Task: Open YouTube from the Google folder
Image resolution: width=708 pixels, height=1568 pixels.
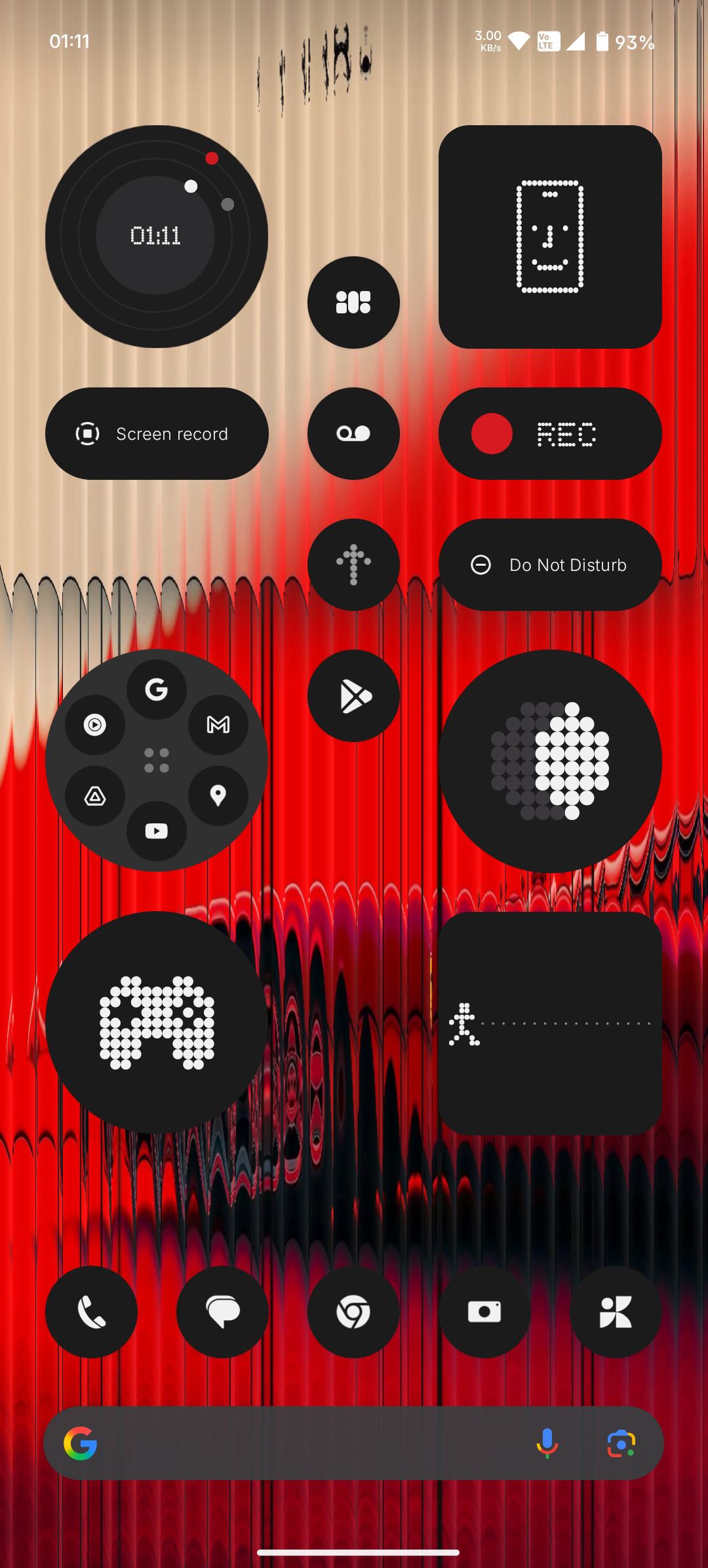Action: pos(156,831)
